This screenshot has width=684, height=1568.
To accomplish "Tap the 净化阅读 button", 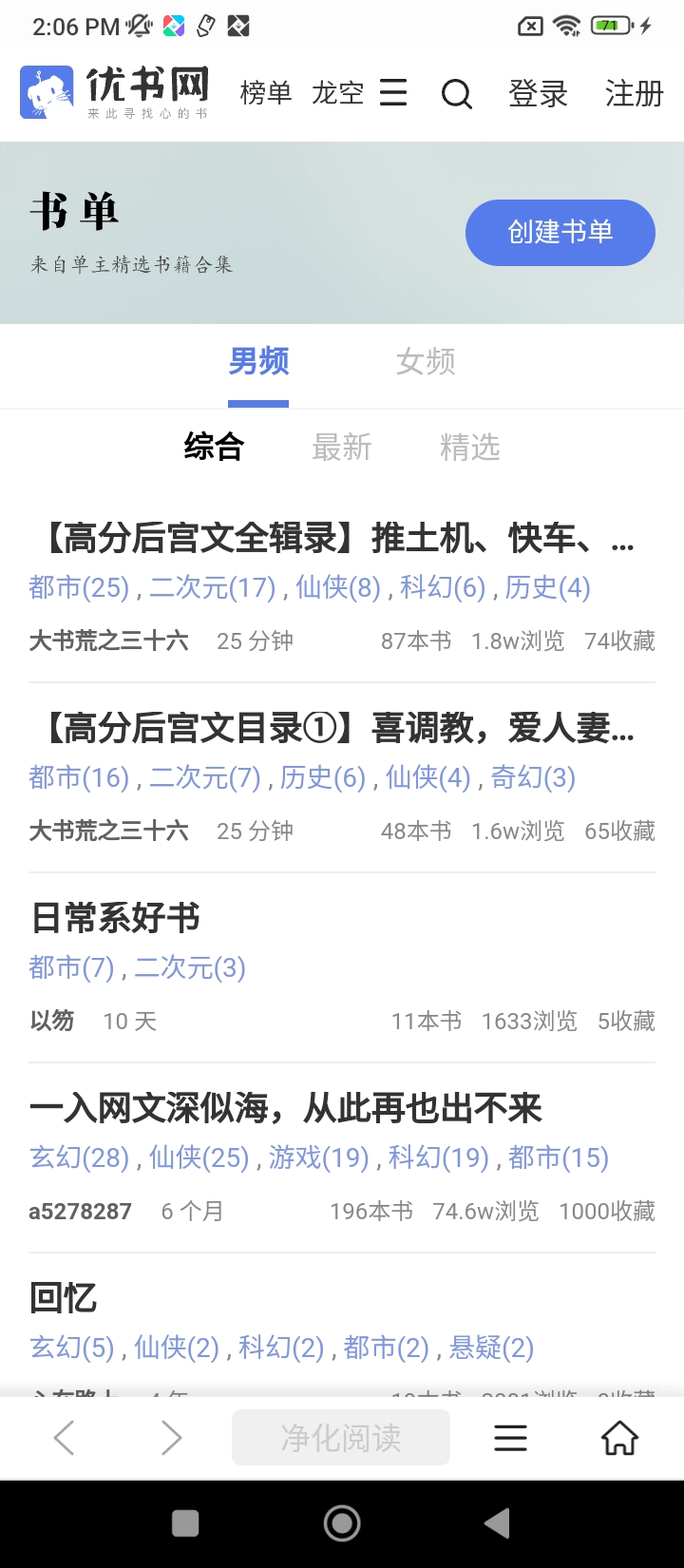I will pos(341,1438).
